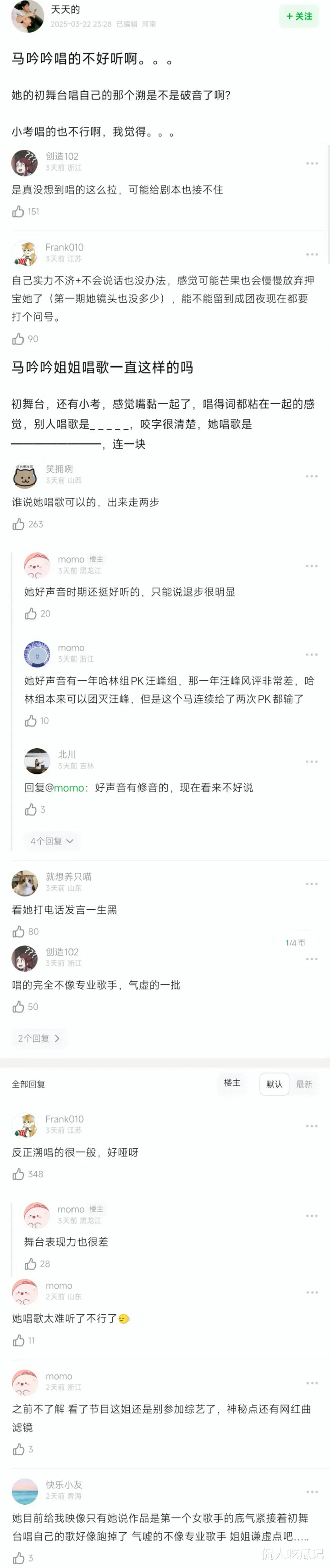Image resolution: width=330 pixels, height=1568 pixels.
Task: Open more options on 快乐小友's comment
Action: [312, 1492]
